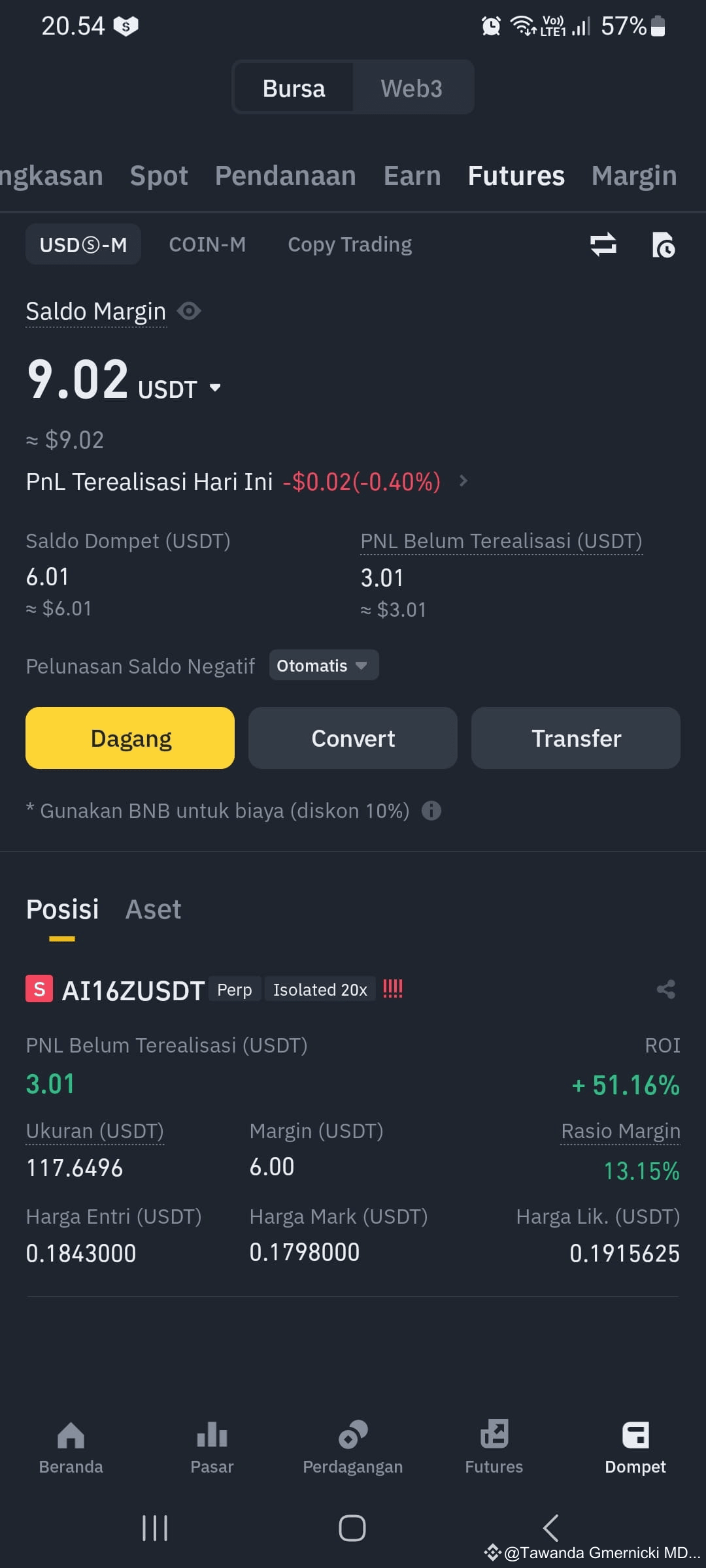This screenshot has width=706, height=1568.
Task: Switch to the COIN-M tab
Action: [207, 244]
